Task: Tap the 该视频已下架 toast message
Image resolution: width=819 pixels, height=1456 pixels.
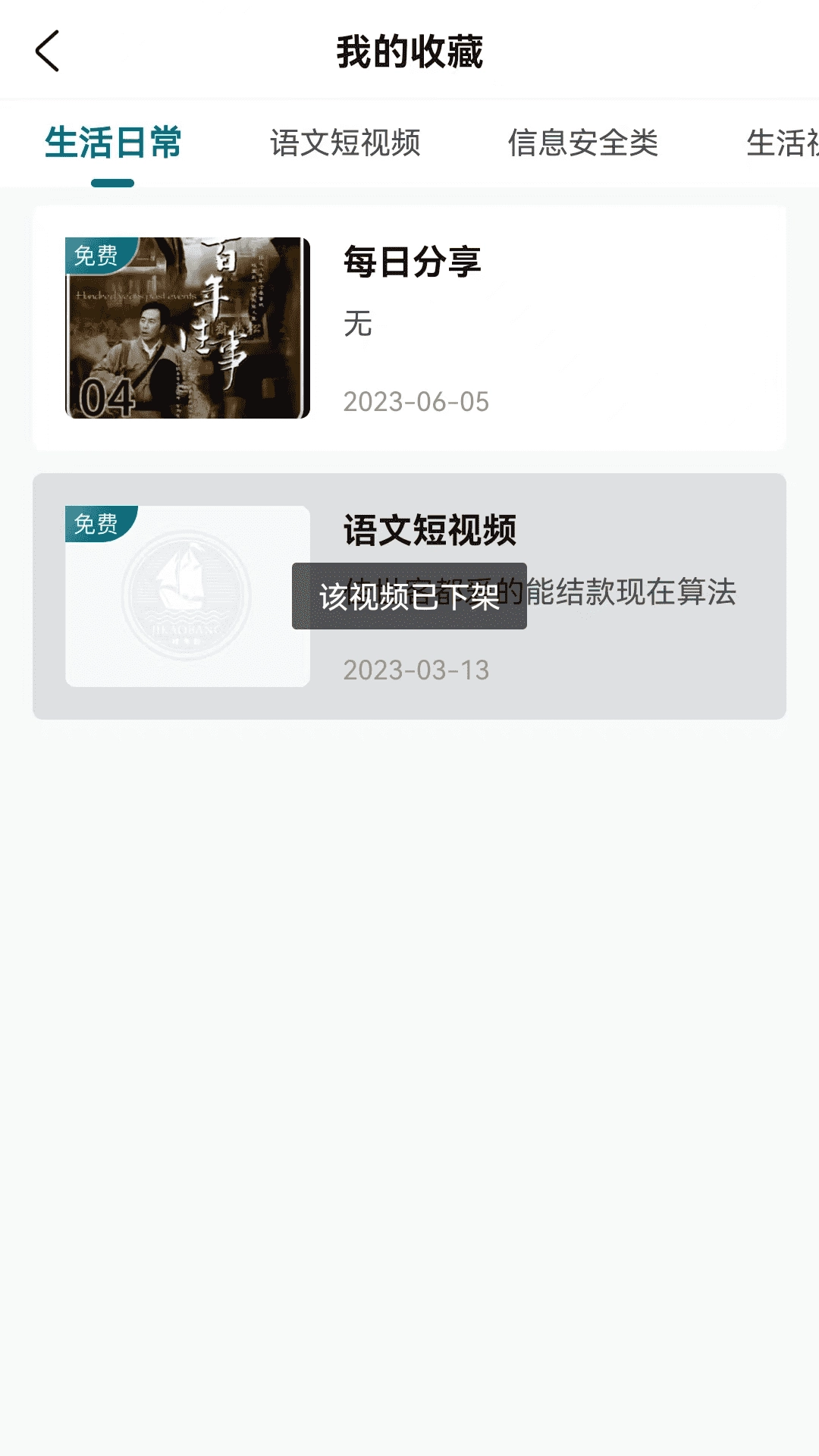Action: pos(409,597)
